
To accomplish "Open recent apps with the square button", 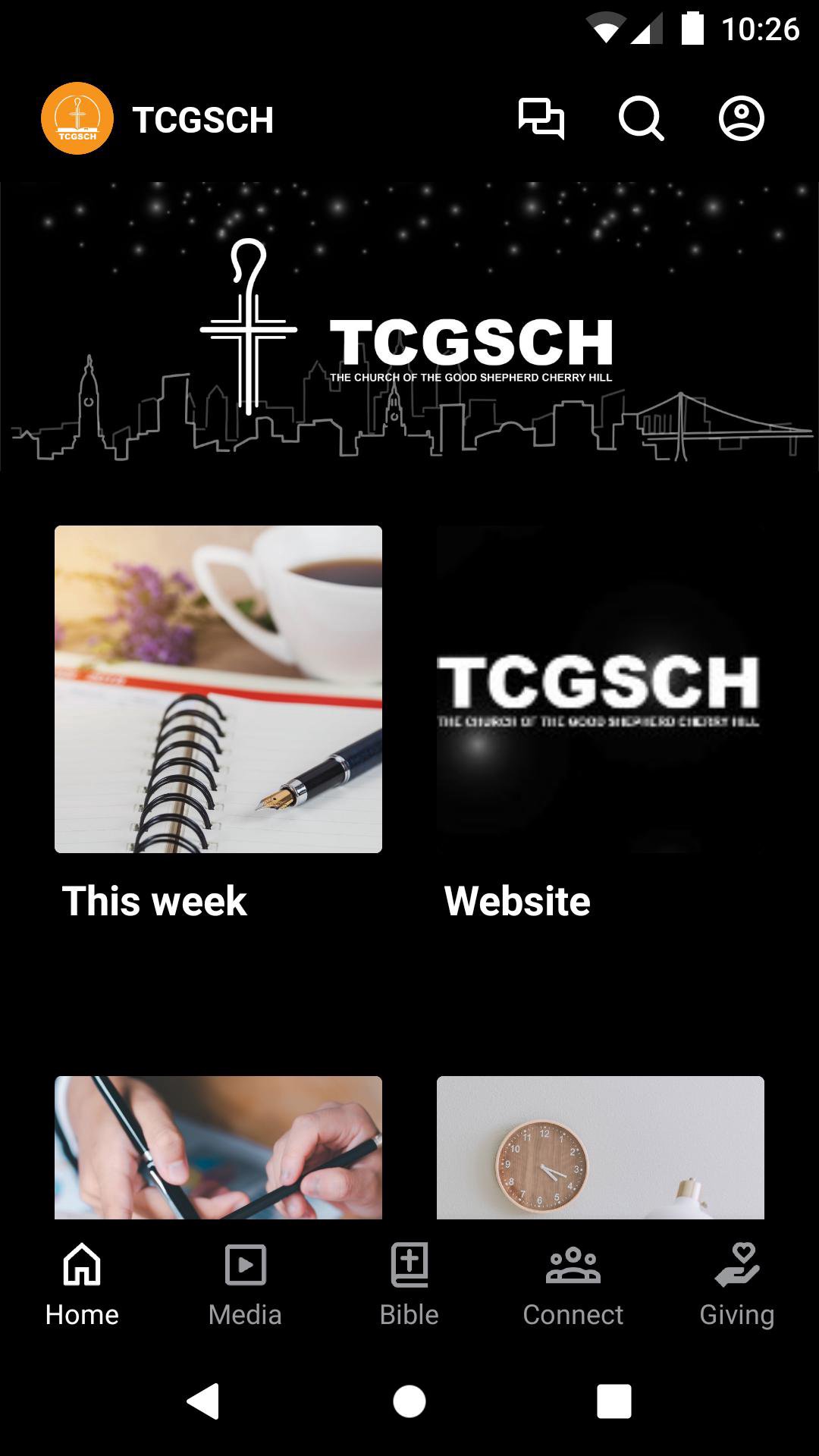I will pos(613,1401).
